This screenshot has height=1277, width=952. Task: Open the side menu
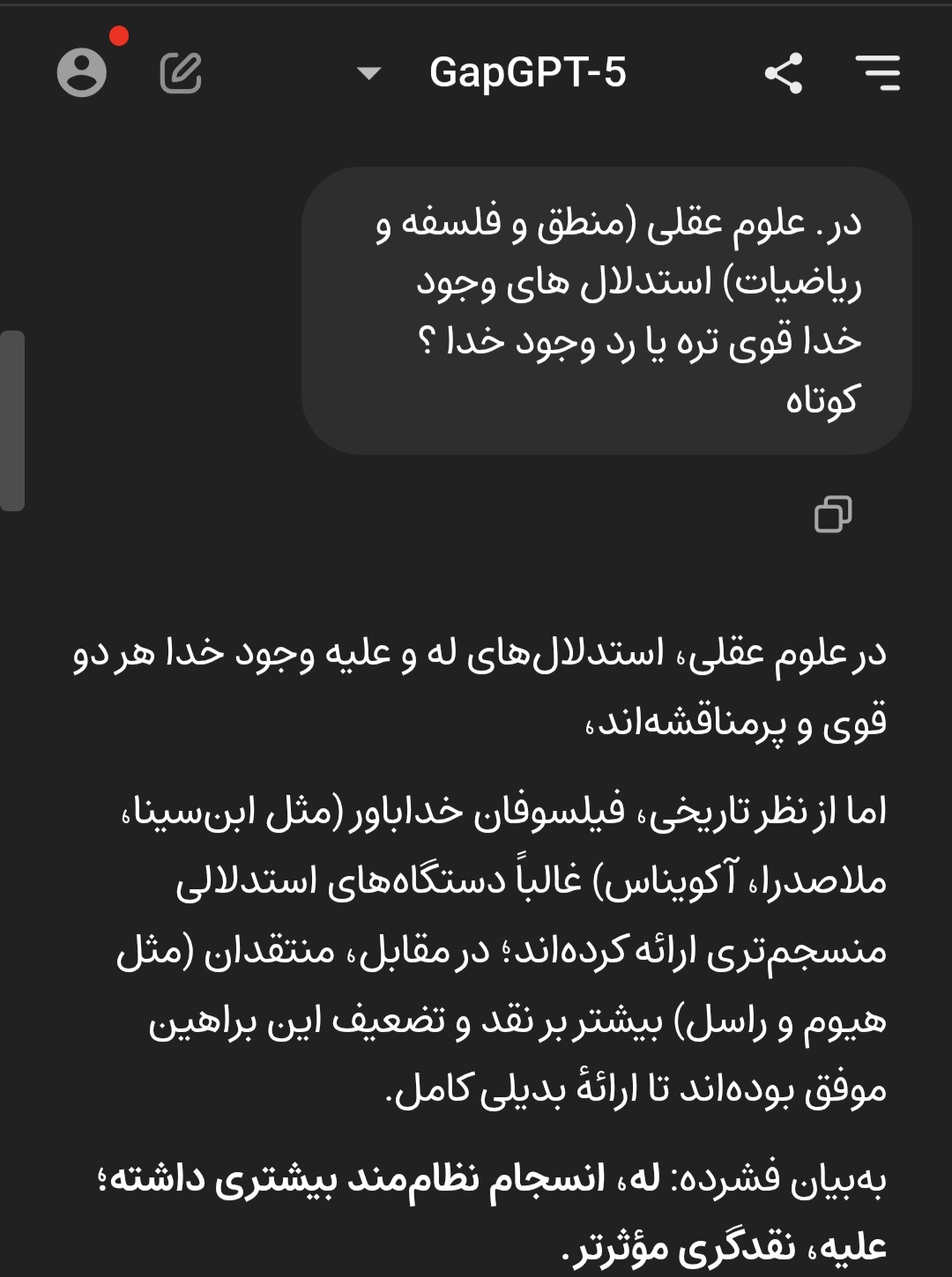877,72
